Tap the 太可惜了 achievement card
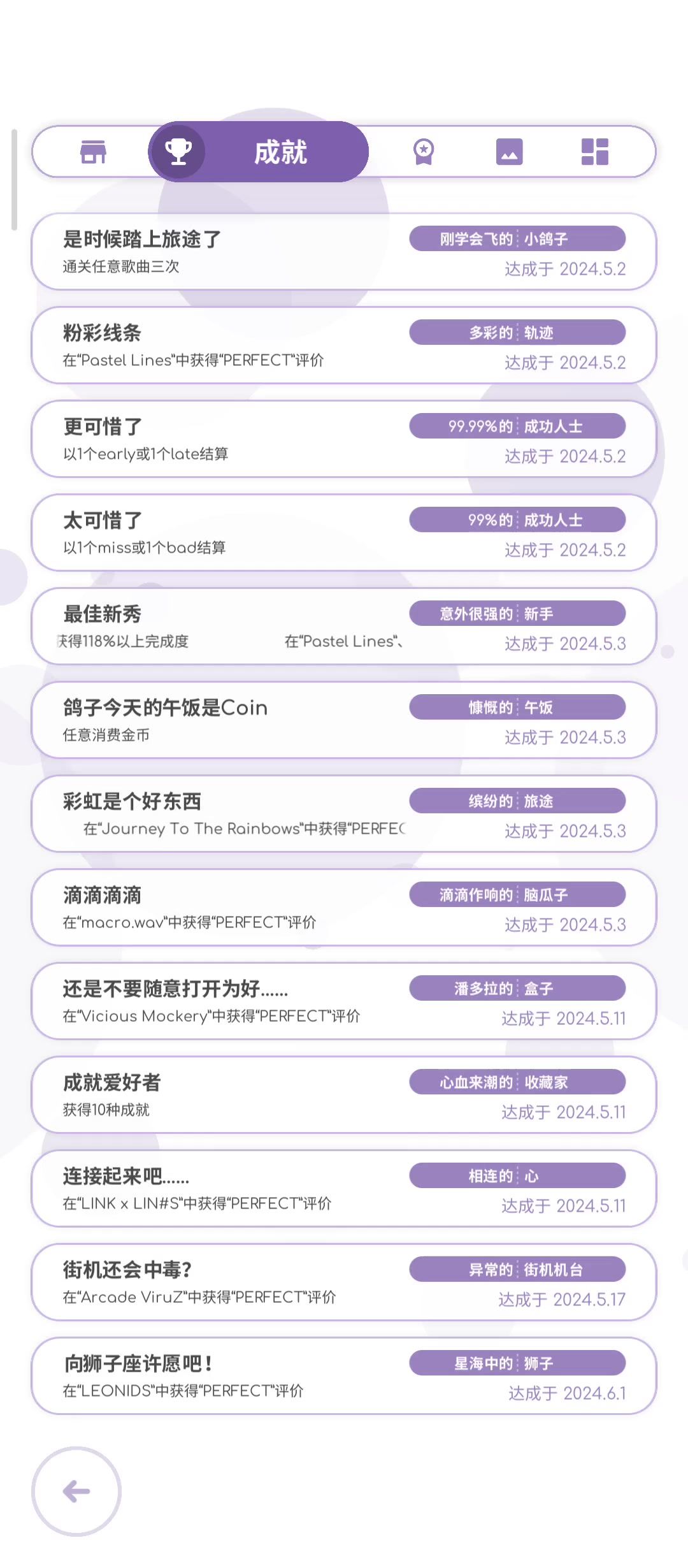688x1568 pixels. (344, 533)
